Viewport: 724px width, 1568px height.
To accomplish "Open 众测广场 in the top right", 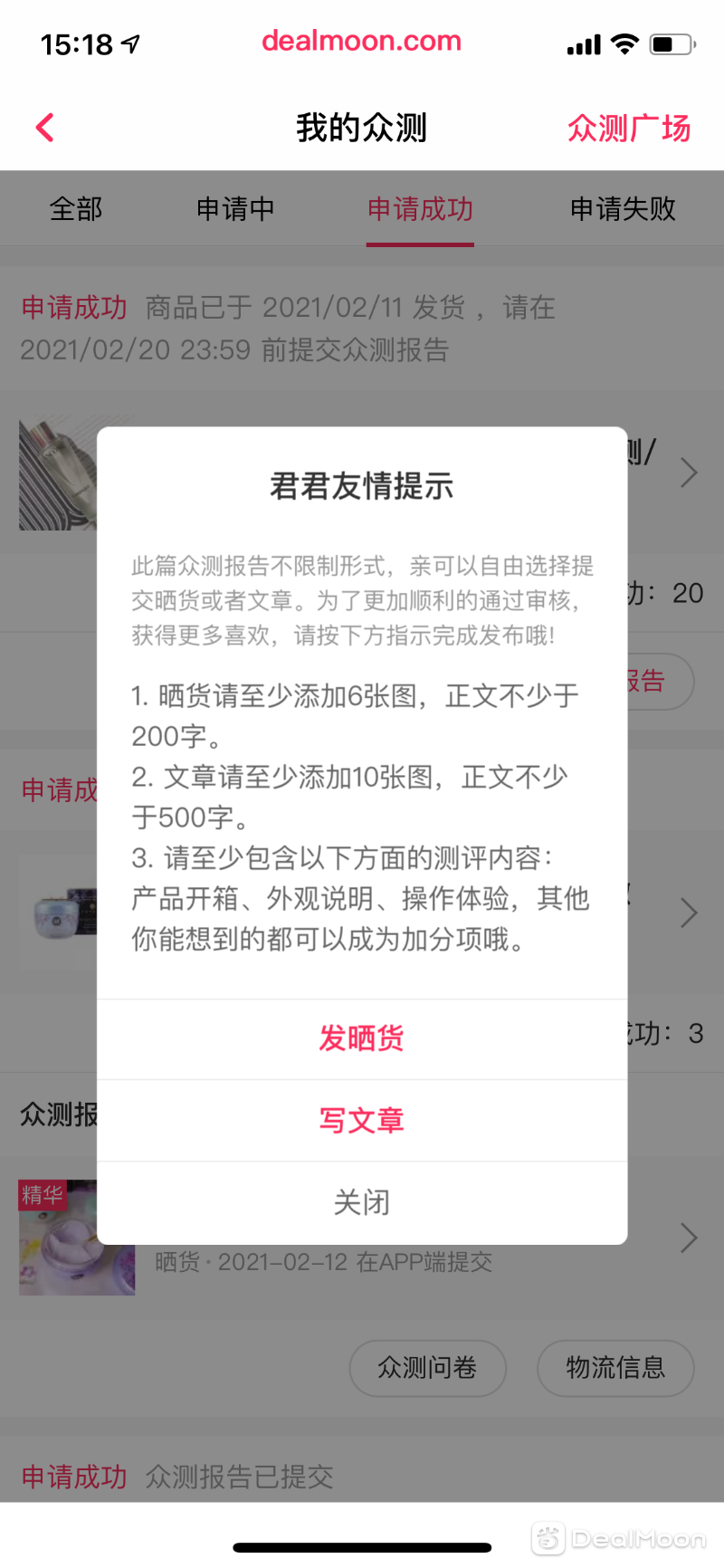I will pyautogui.click(x=628, y=129).
